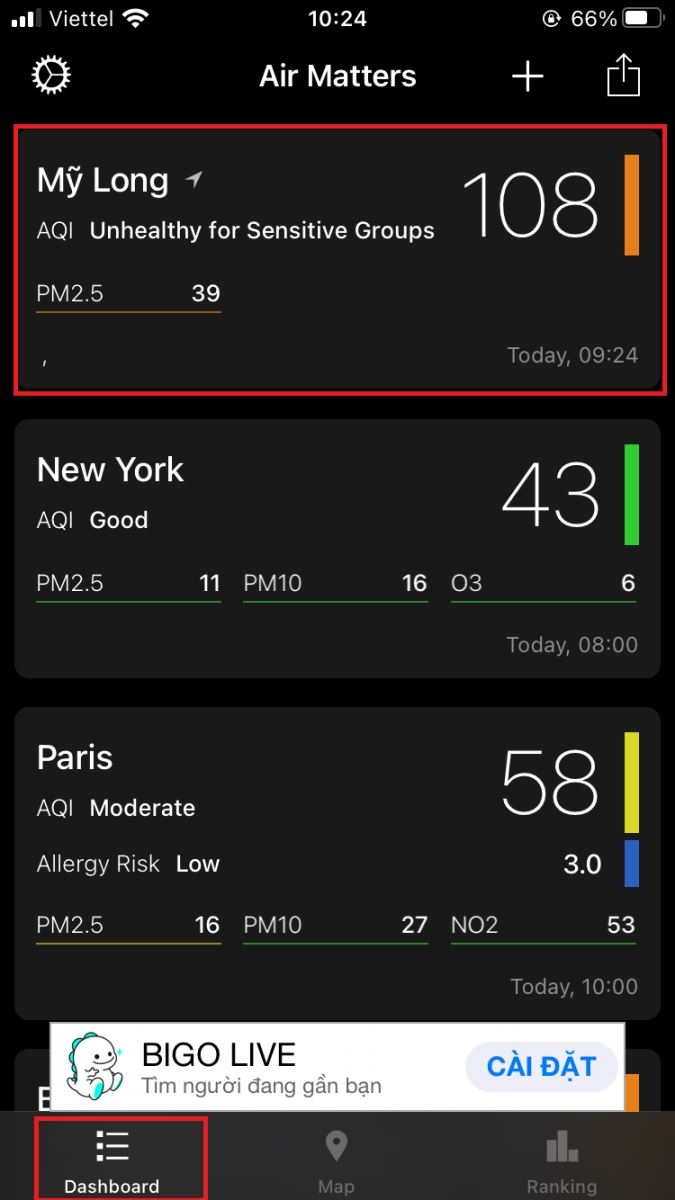Viewport: 675px width, 1200px height.
Task: Select the Dashboard tab
Action: (112, 1161)
